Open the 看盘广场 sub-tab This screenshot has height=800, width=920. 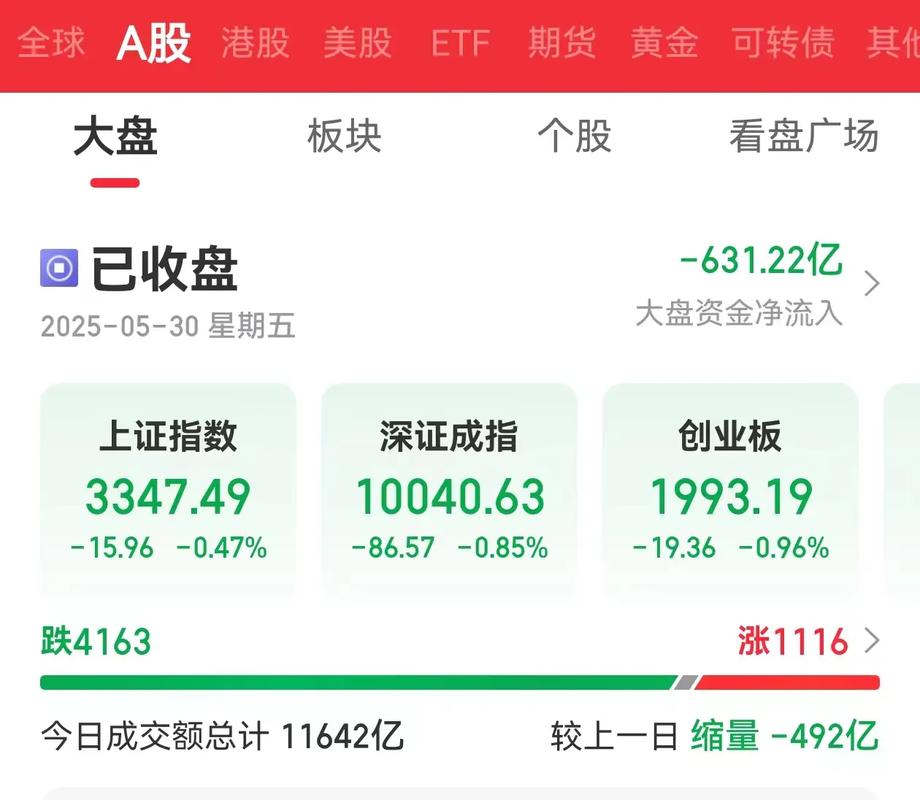point(803,136)
